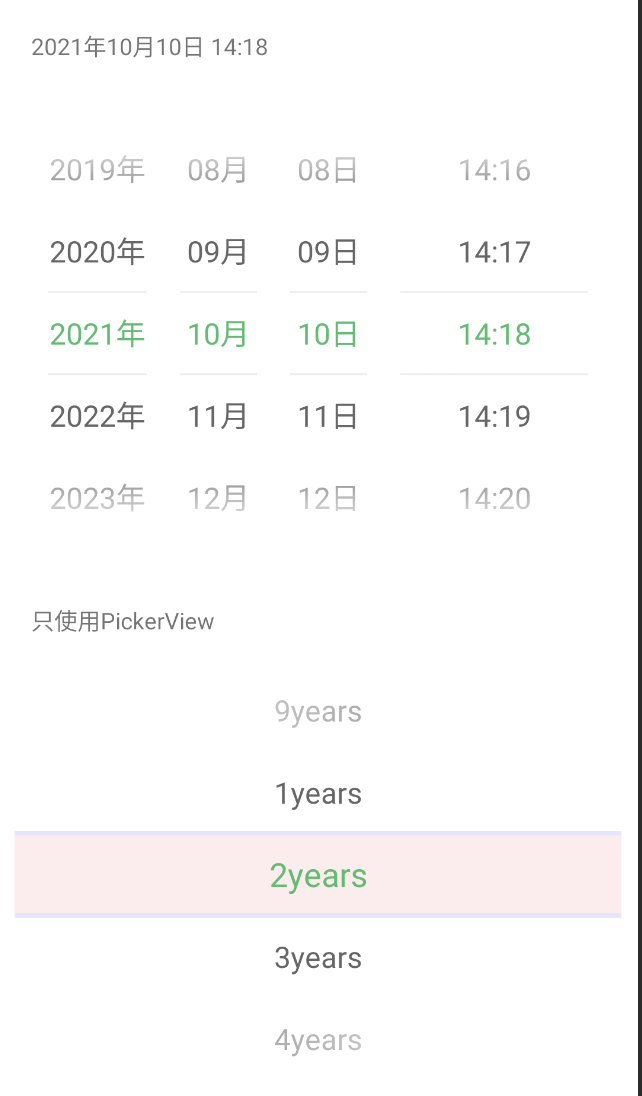Choose 1years in the PickerView
This screenshot has height=1096, width=642.
pyautogui.click(x=318, y=794)
